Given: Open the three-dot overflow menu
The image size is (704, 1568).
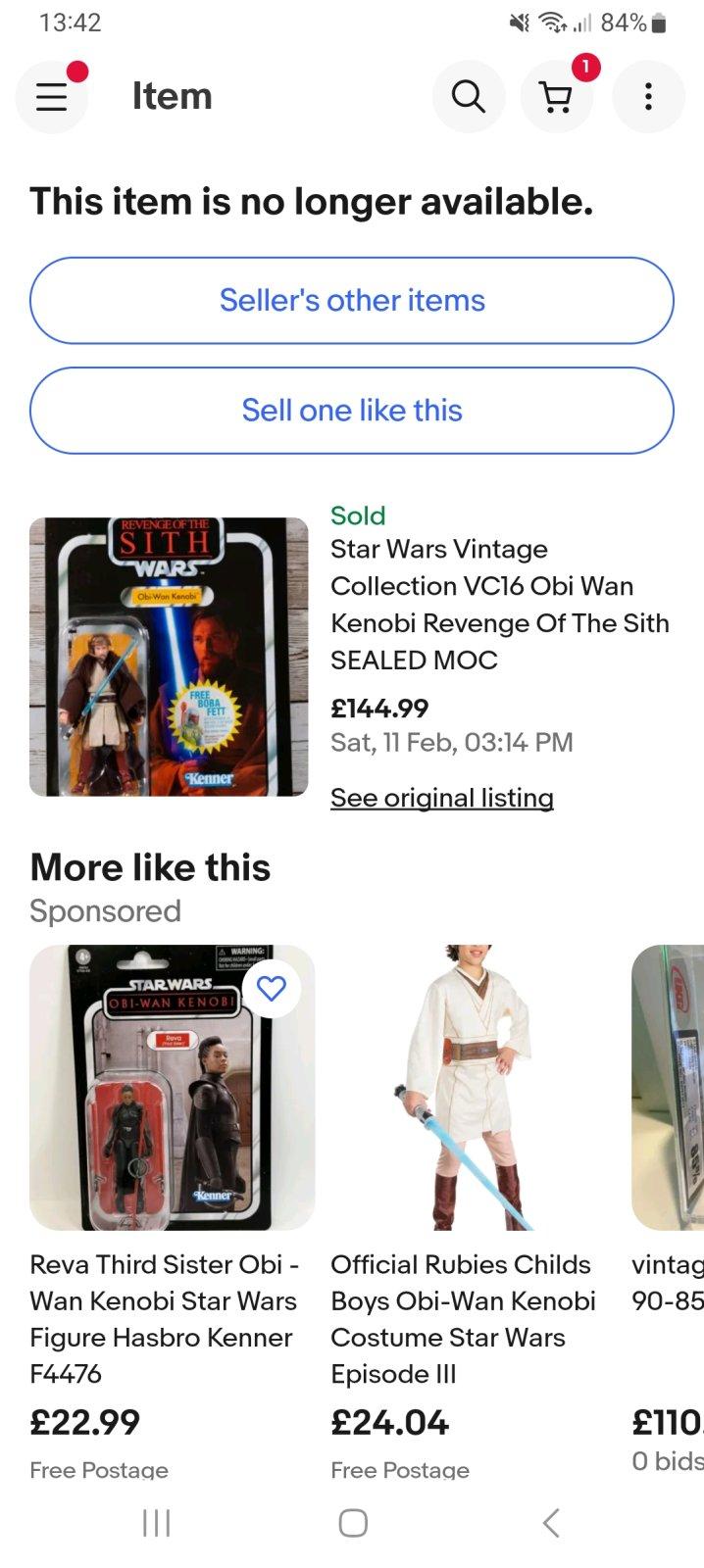Looking at the screenshot, I should click(648, 96).
